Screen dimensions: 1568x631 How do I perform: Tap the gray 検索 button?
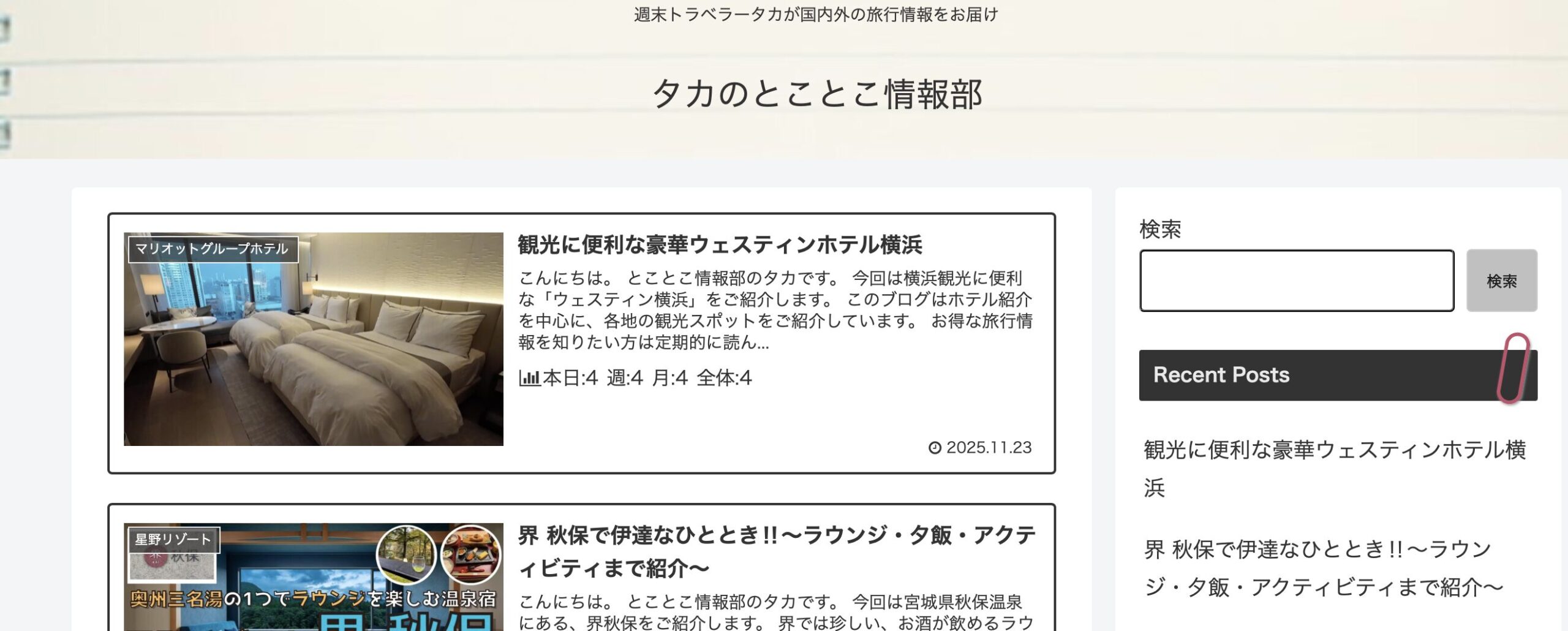(x=1501, y=281)
